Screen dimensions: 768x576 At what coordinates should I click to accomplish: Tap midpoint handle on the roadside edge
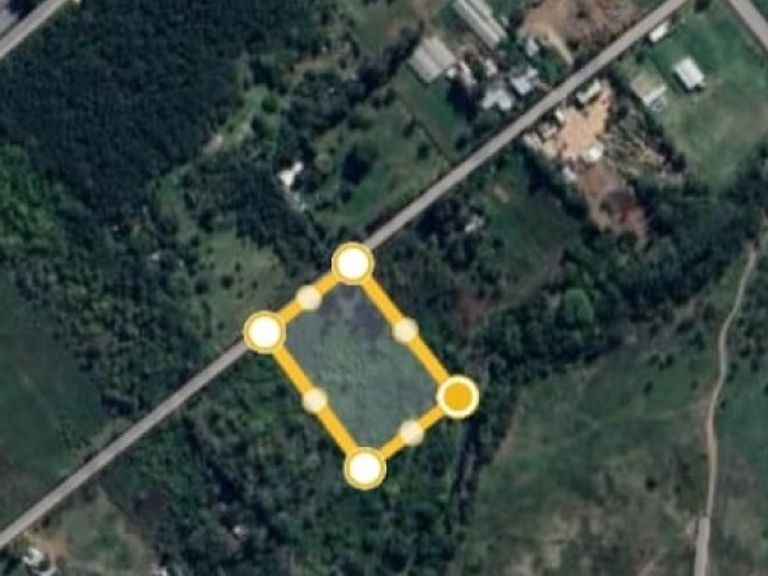(x=309, y=298)
